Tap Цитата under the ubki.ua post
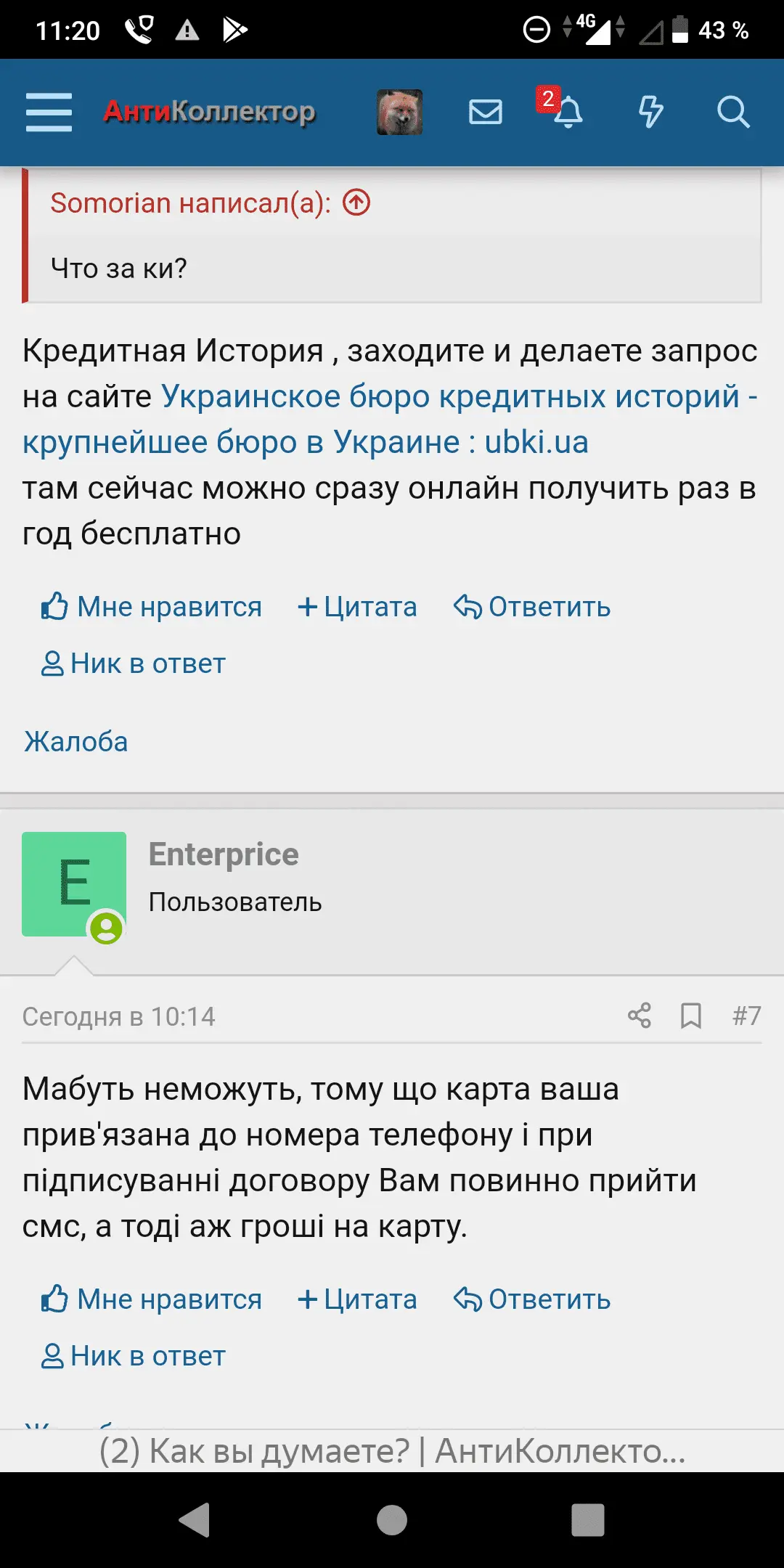 (x=357, y=607)
